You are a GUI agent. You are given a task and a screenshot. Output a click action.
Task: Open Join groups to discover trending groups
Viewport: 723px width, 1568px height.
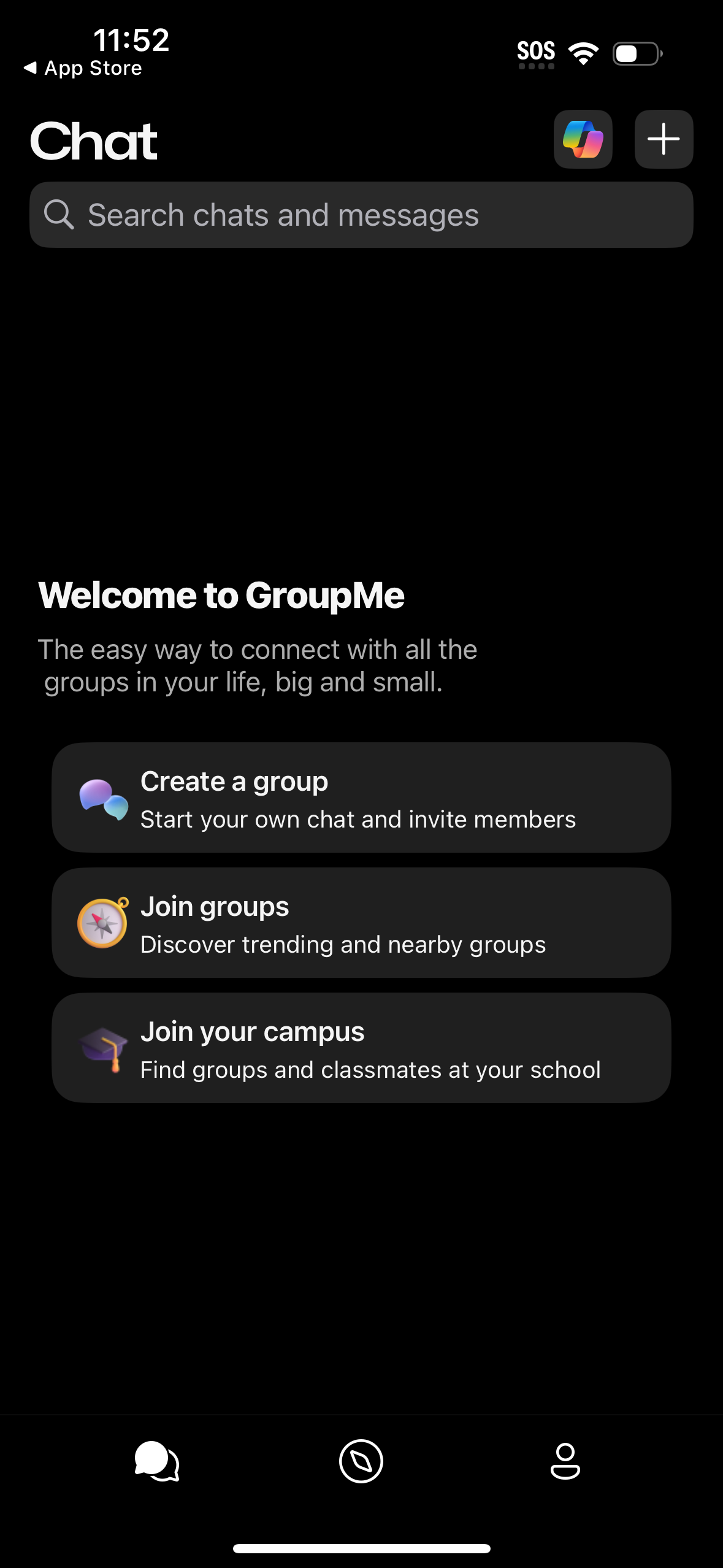click(x=361, y=923)
